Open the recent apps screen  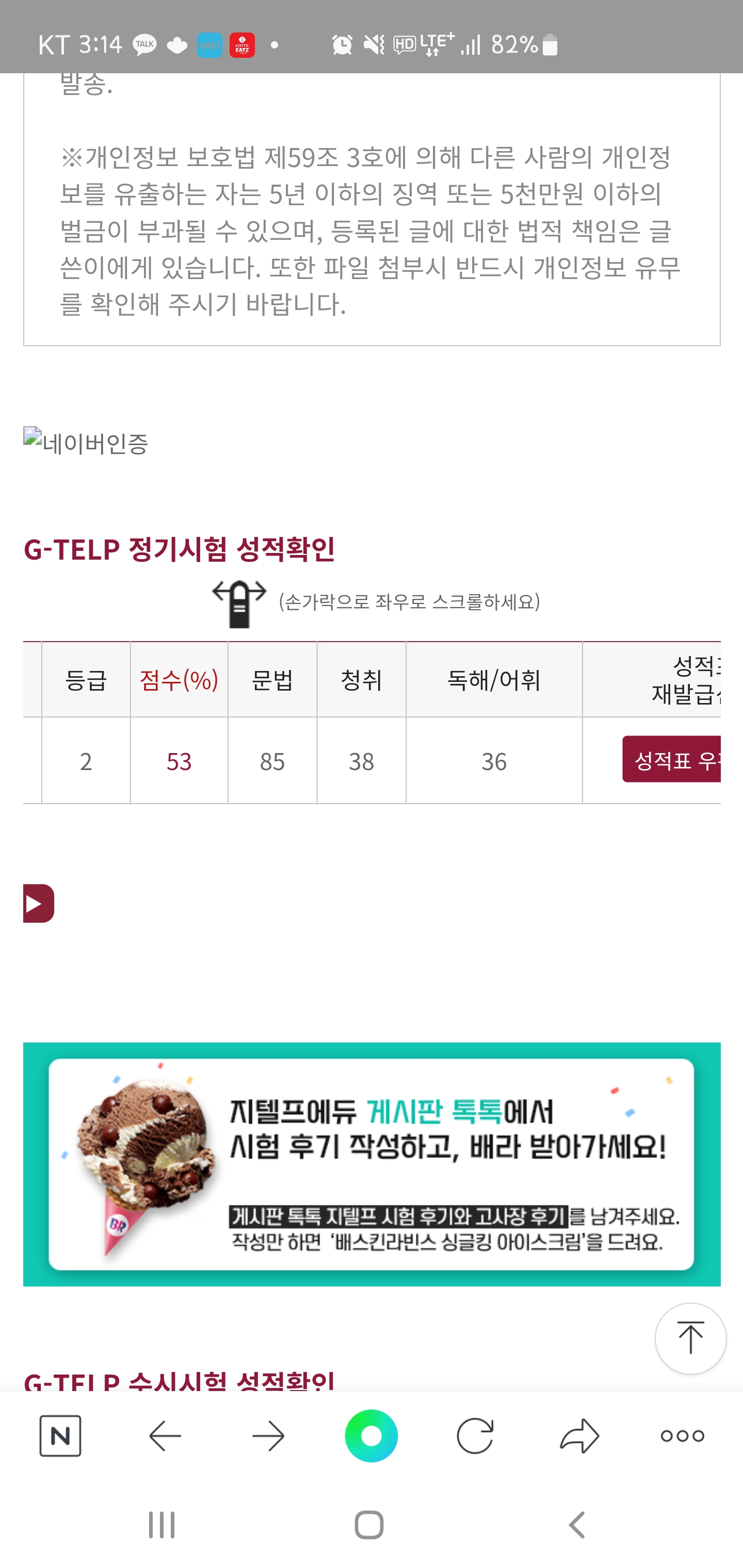[161, 1525]
